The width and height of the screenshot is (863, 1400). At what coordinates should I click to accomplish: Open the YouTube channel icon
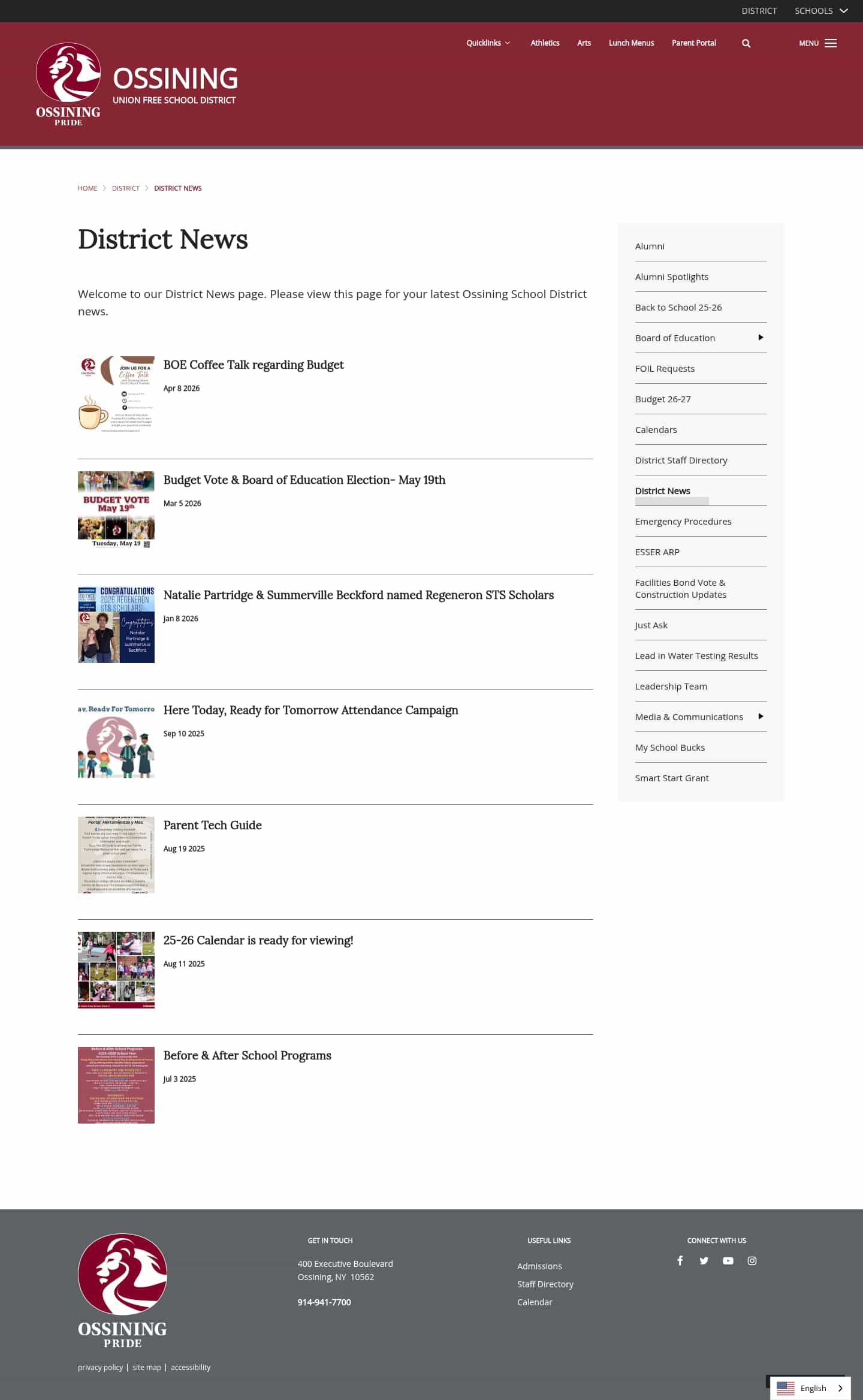point(728,1260)
